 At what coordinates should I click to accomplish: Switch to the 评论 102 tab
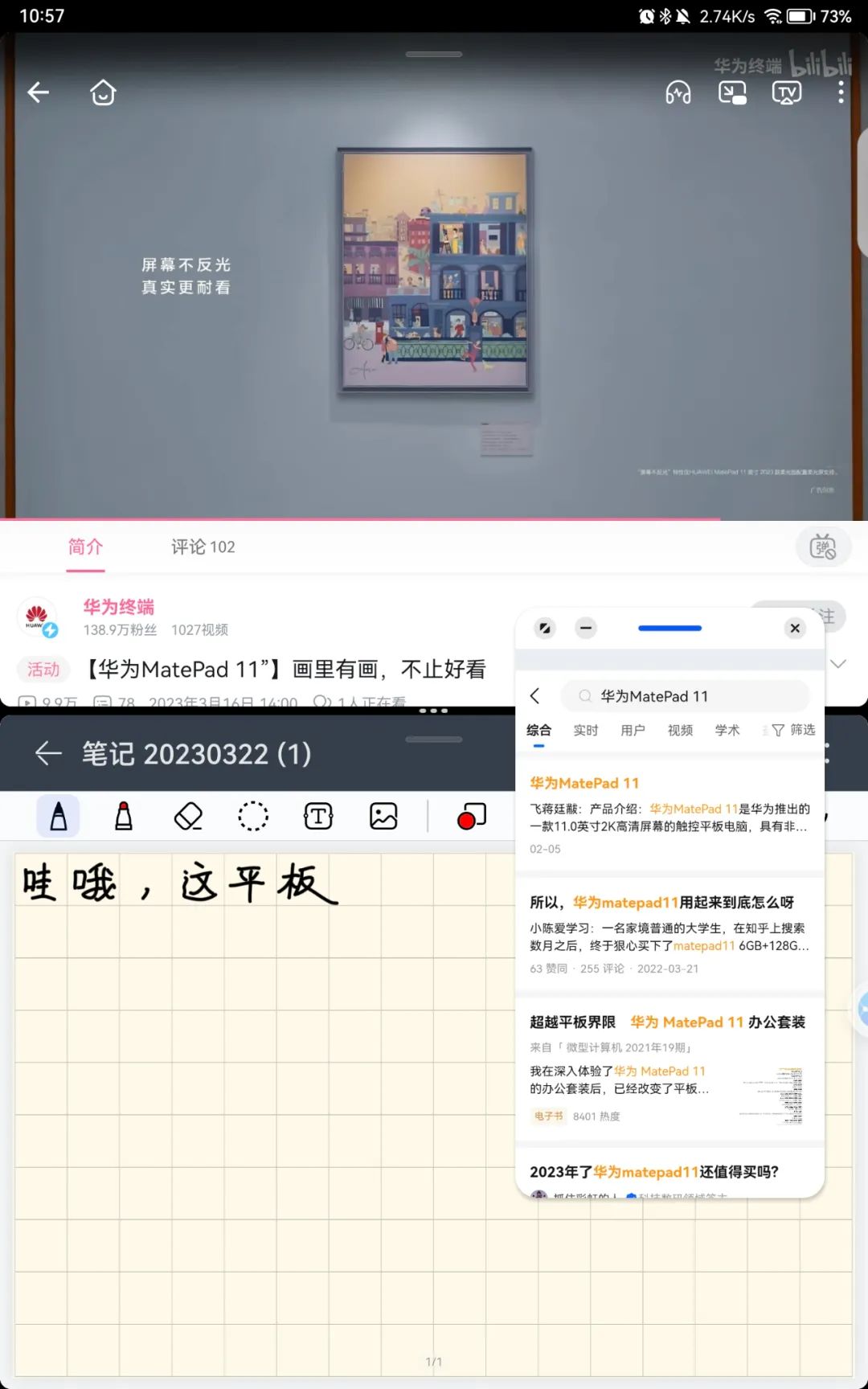pyautogui.click(x=203, y=547)
